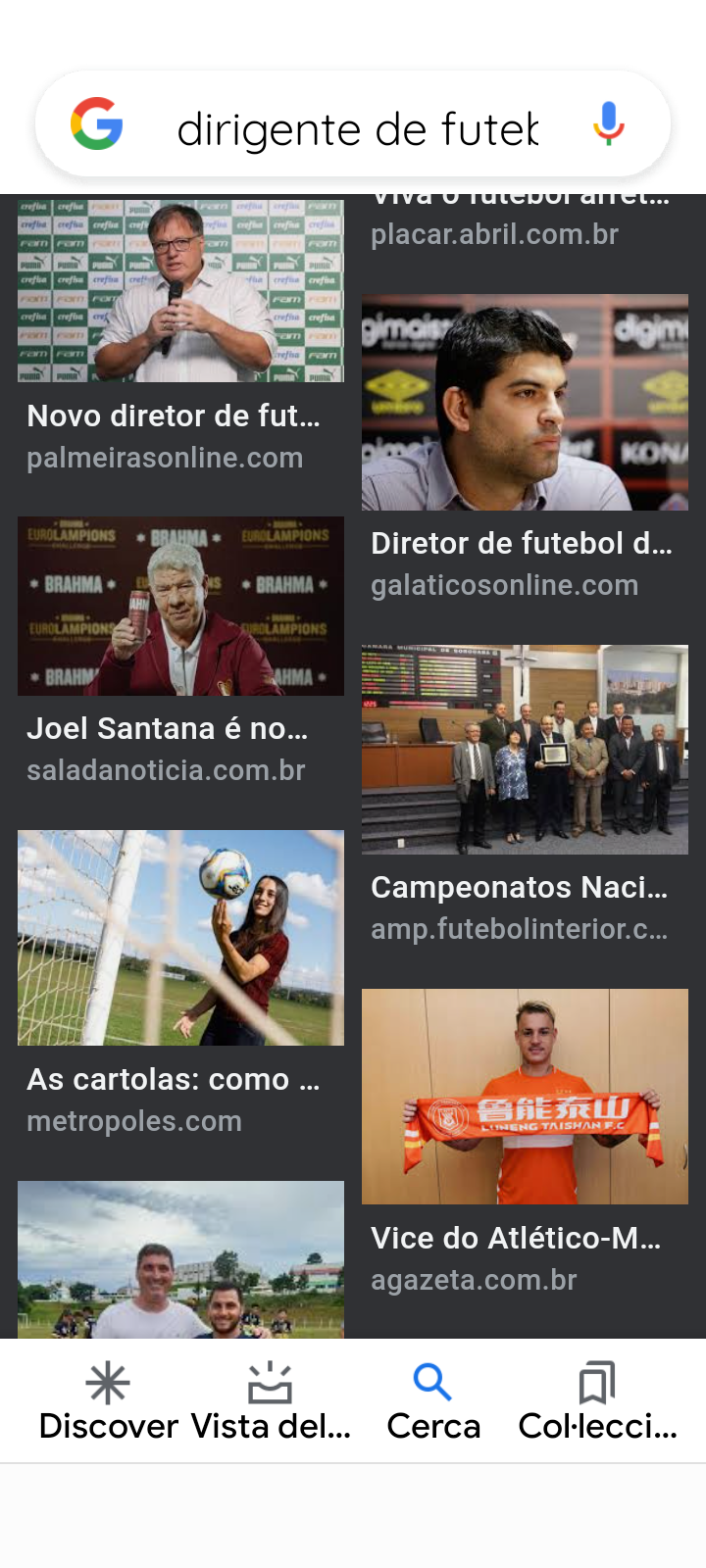Start voice search with the microphone
This screenshot has height=1568, width=706.
(608, 124)
